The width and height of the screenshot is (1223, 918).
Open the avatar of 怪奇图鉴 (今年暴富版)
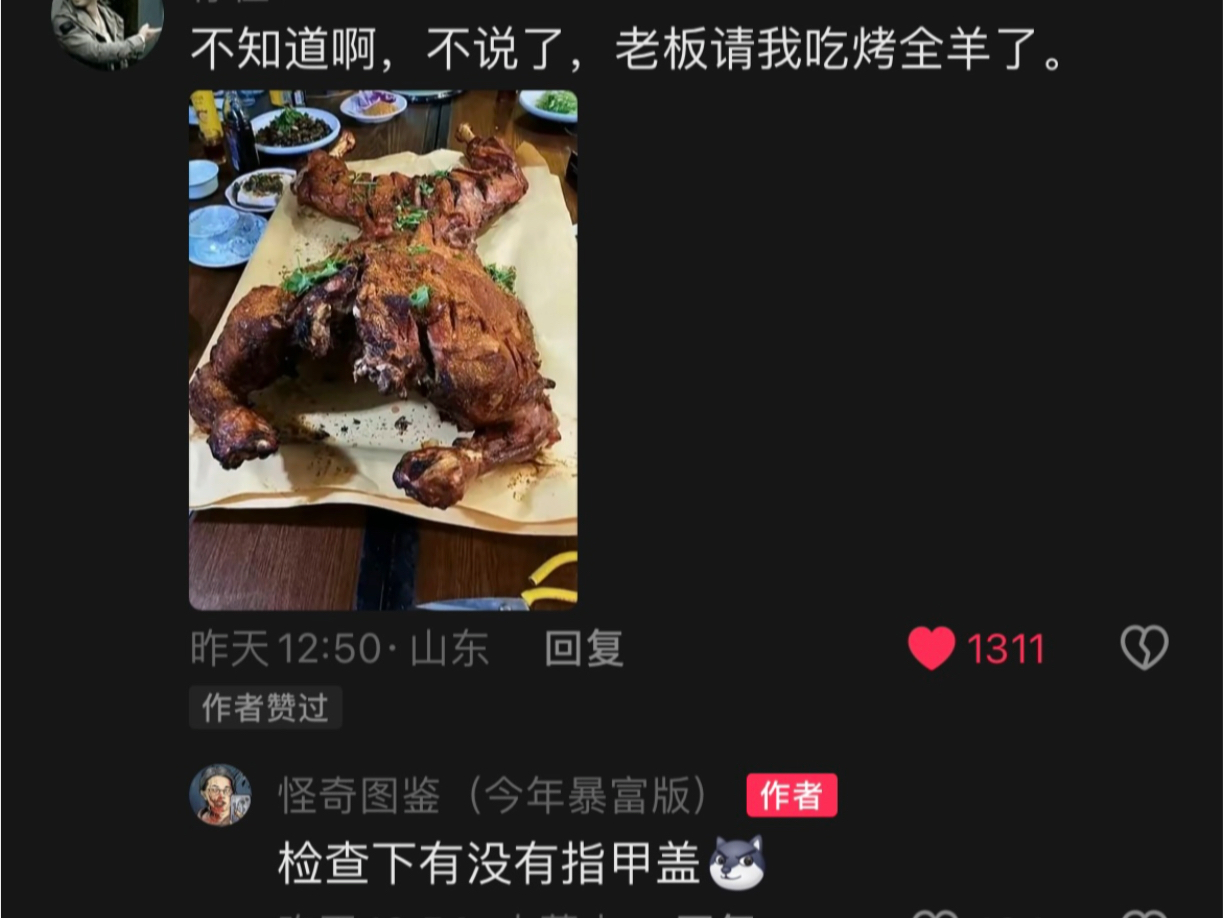click(220, 795)
